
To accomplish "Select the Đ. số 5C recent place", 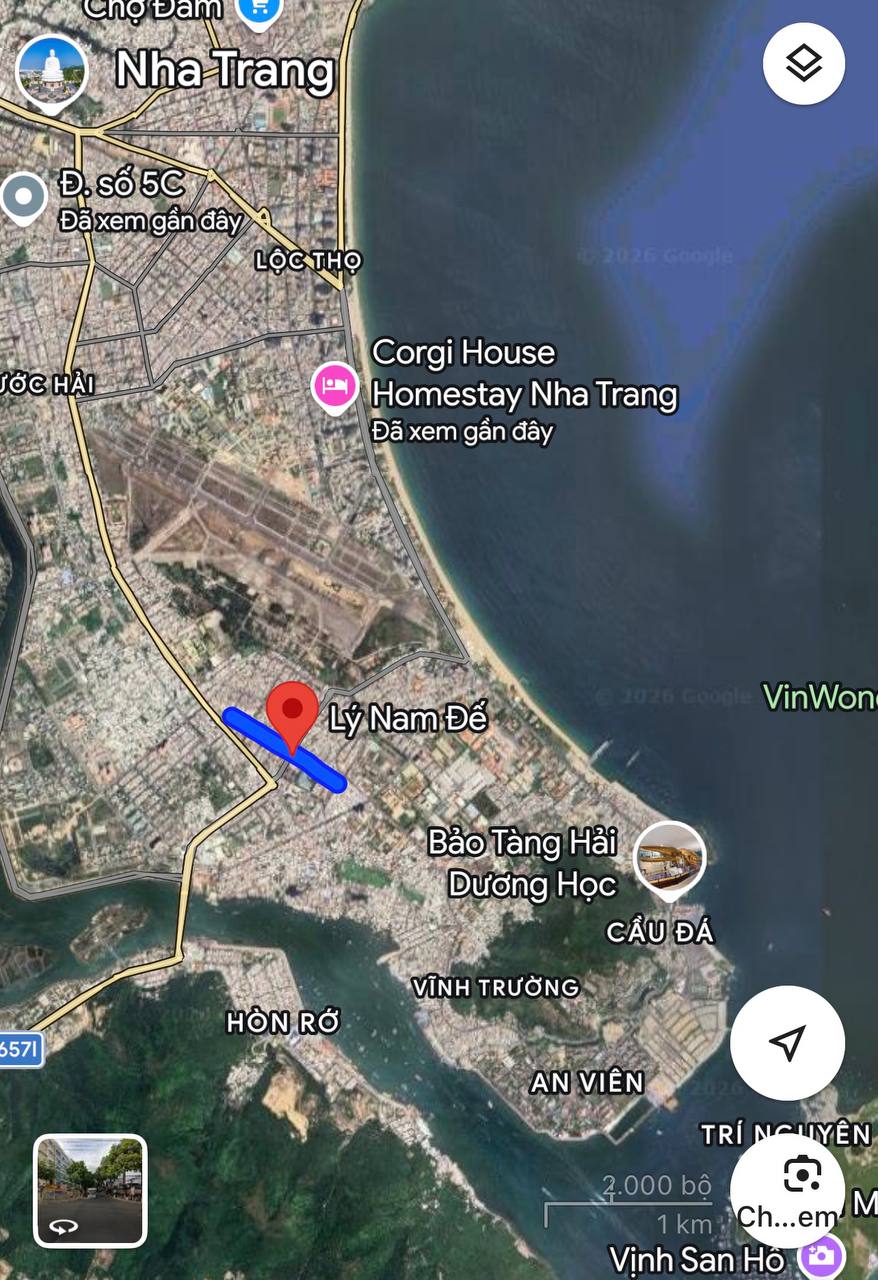I will [24, 197].
